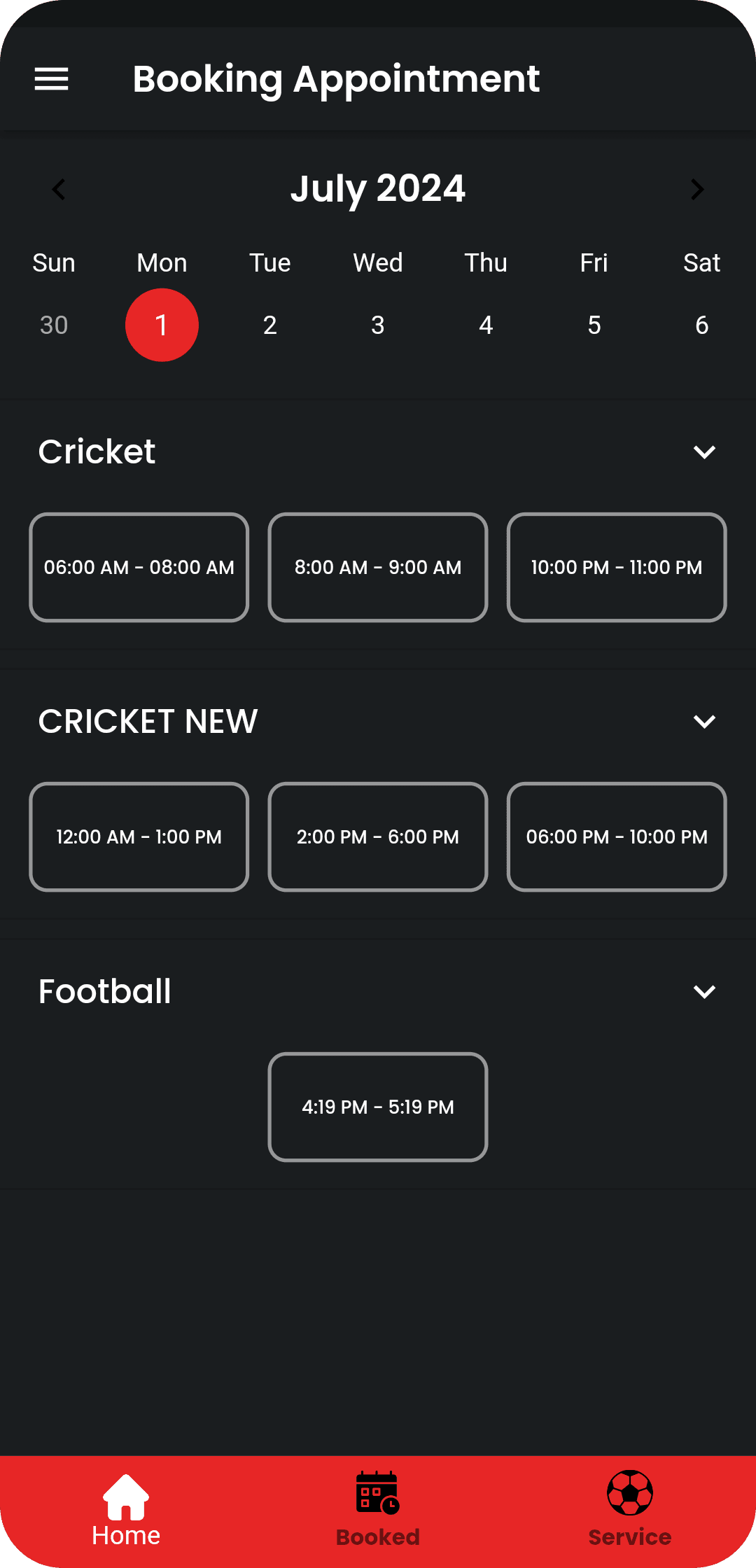Tap Saturday the 6th date
Screen dimensions: 756x1568
pyautogui.click(x=701, y=325)
